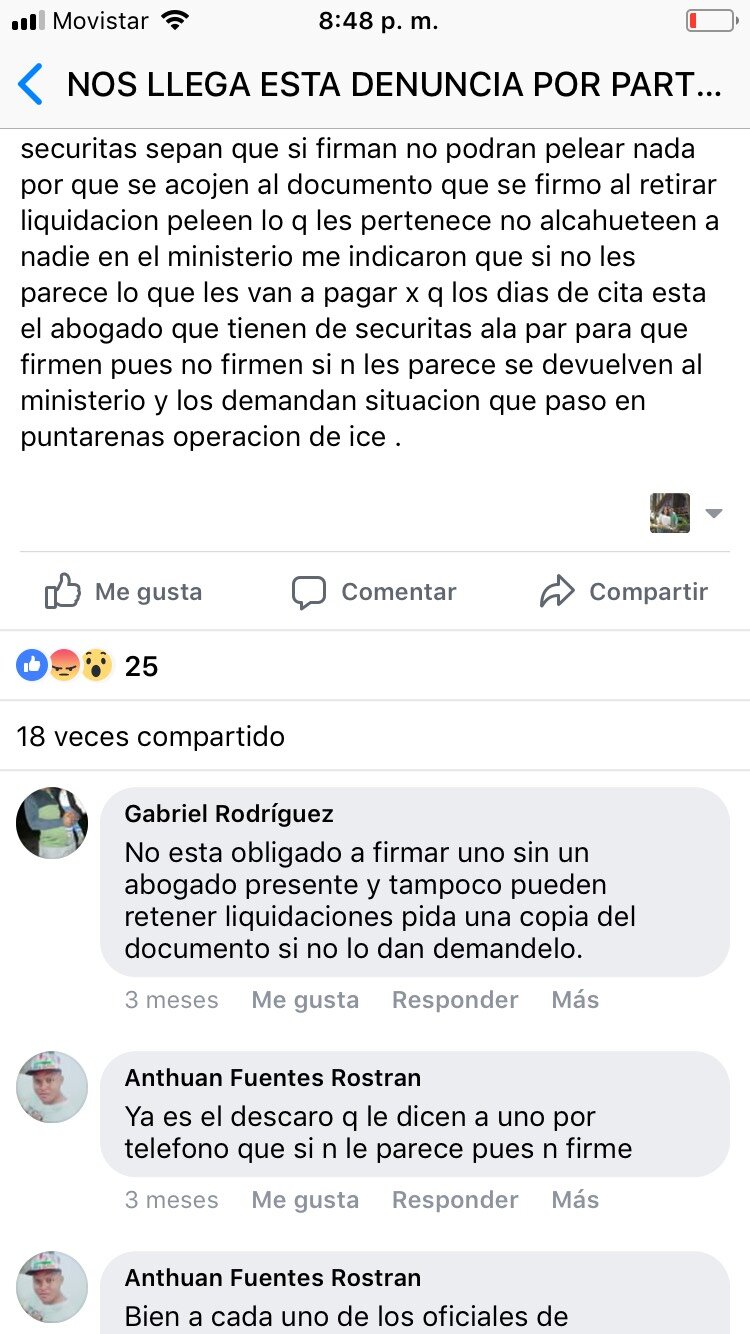This screenshot has height=1334, width=750.
Task: View Gabriel Rodríguez's profile picture
Action: (x=52, y=823)
